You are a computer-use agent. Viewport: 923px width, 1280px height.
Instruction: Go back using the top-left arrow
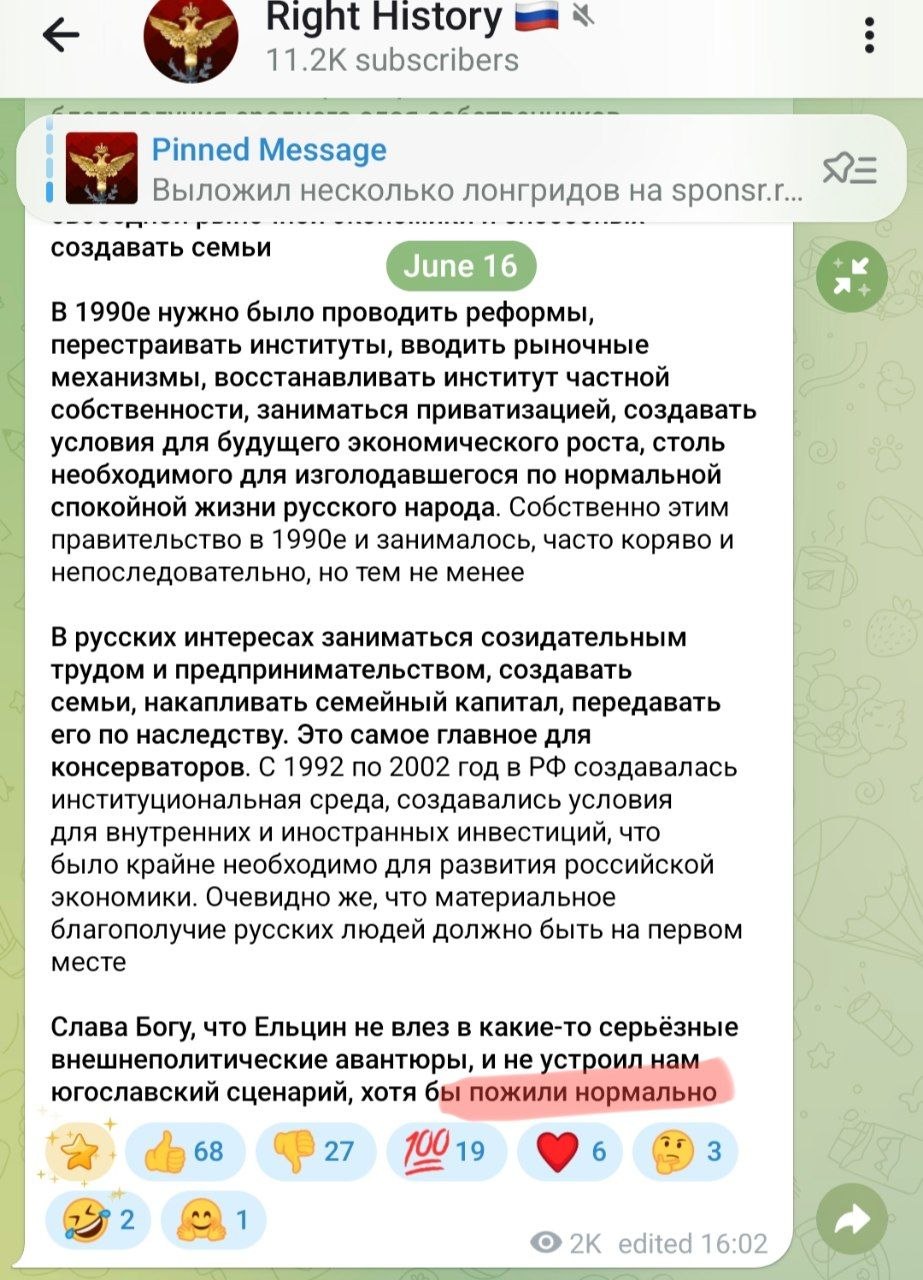[61, 37]
